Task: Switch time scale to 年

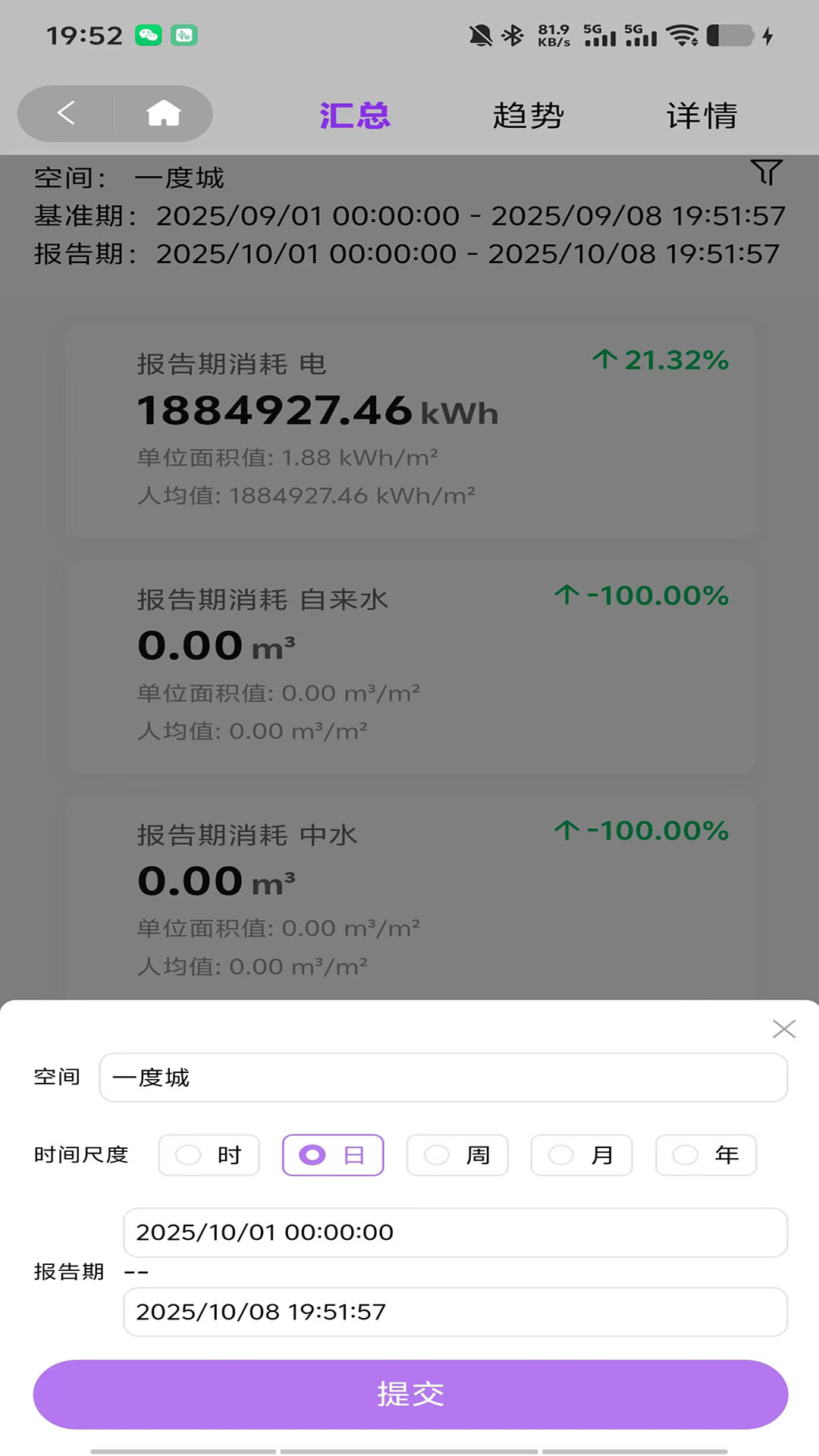Action: [706, 1155]
